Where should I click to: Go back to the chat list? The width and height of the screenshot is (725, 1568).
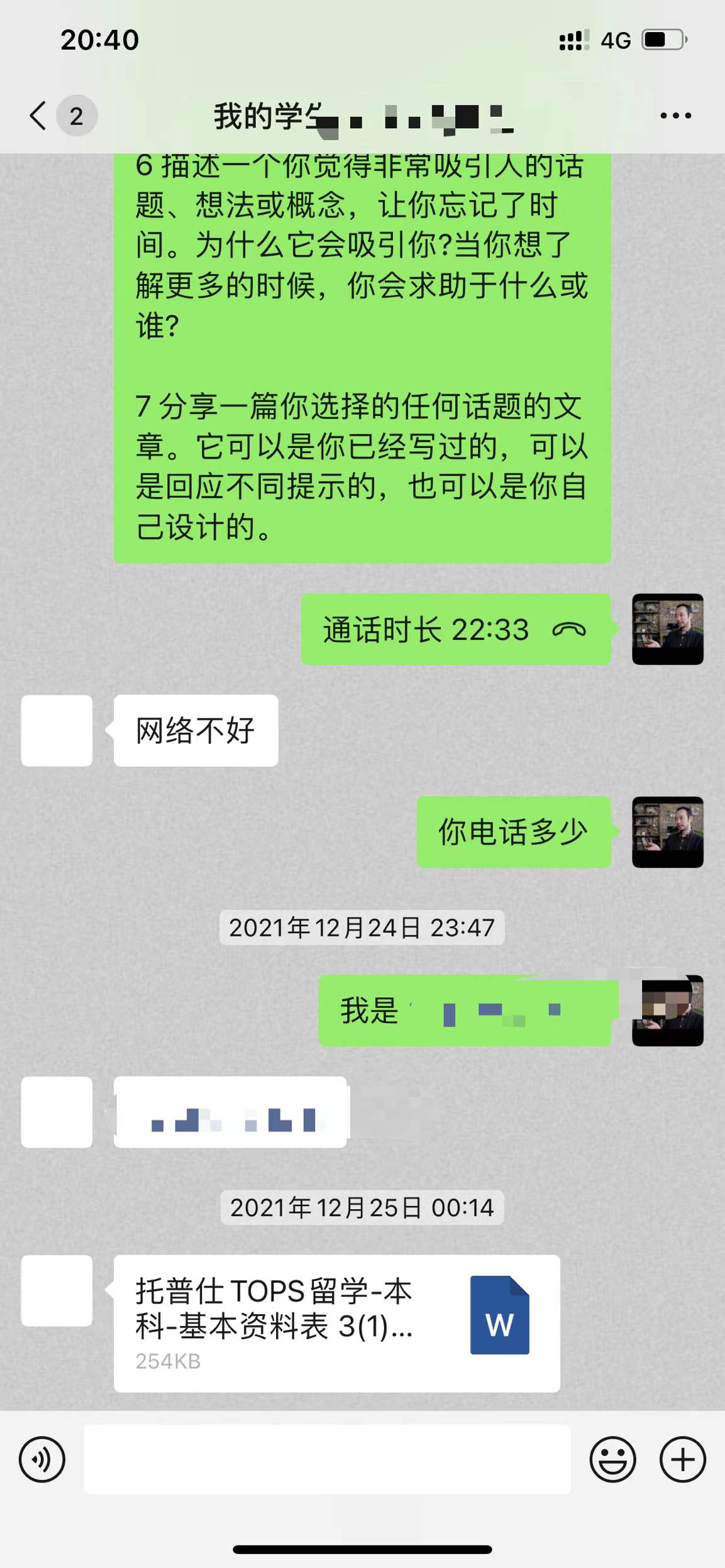[x=39, y=116]
